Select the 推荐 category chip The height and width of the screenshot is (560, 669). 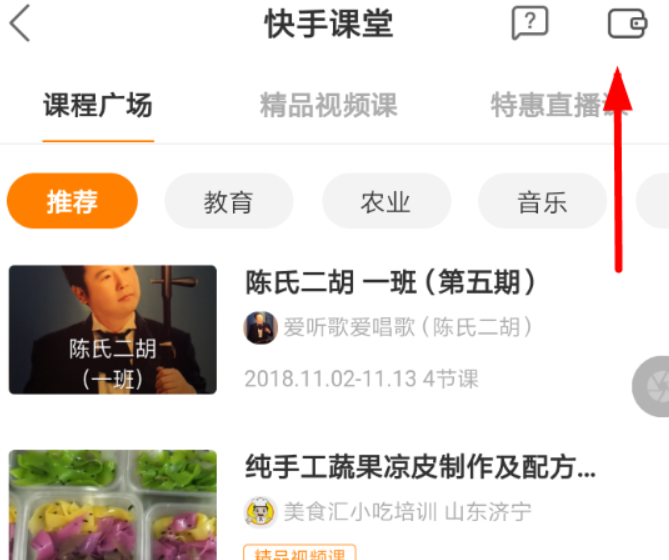[72, 201]
